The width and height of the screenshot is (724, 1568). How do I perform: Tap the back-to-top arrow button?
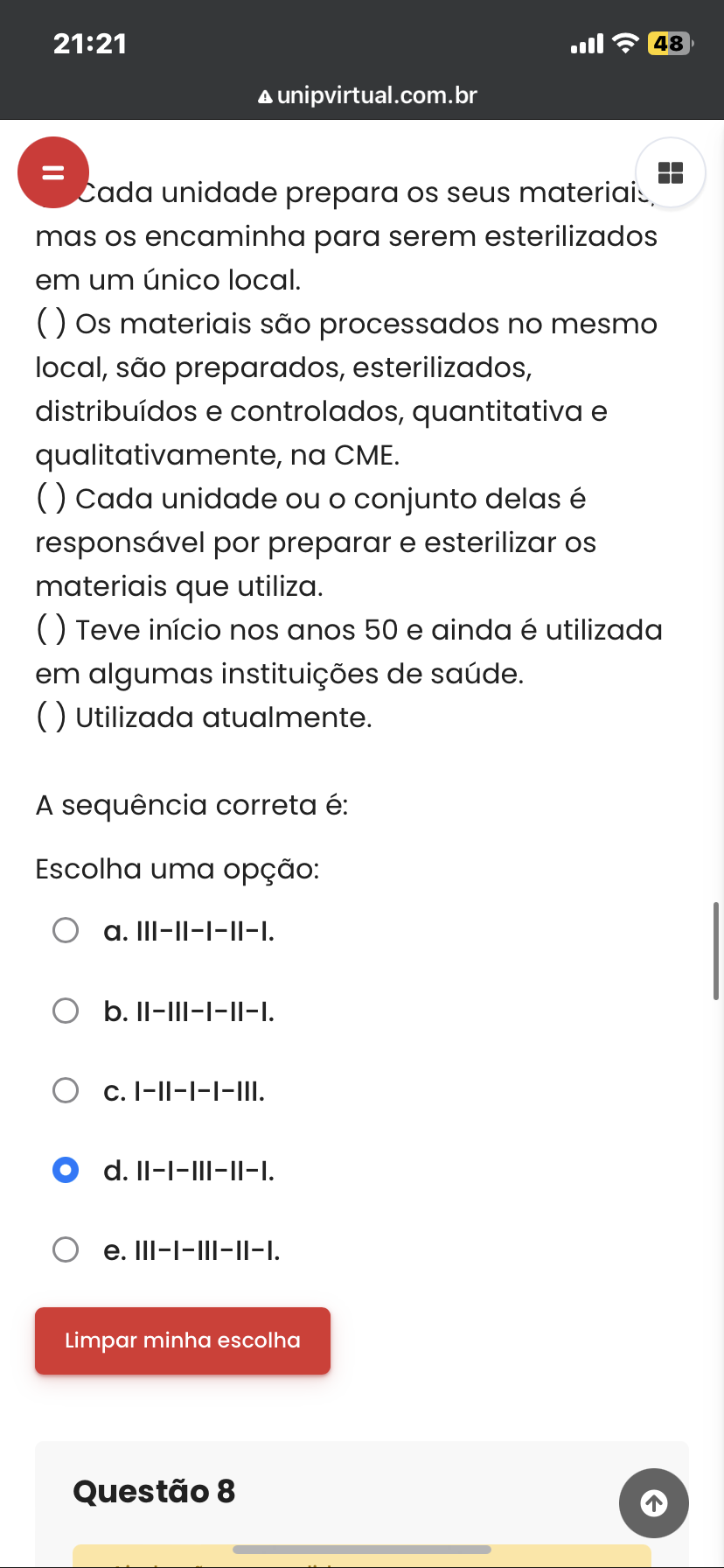point(654,1503)
